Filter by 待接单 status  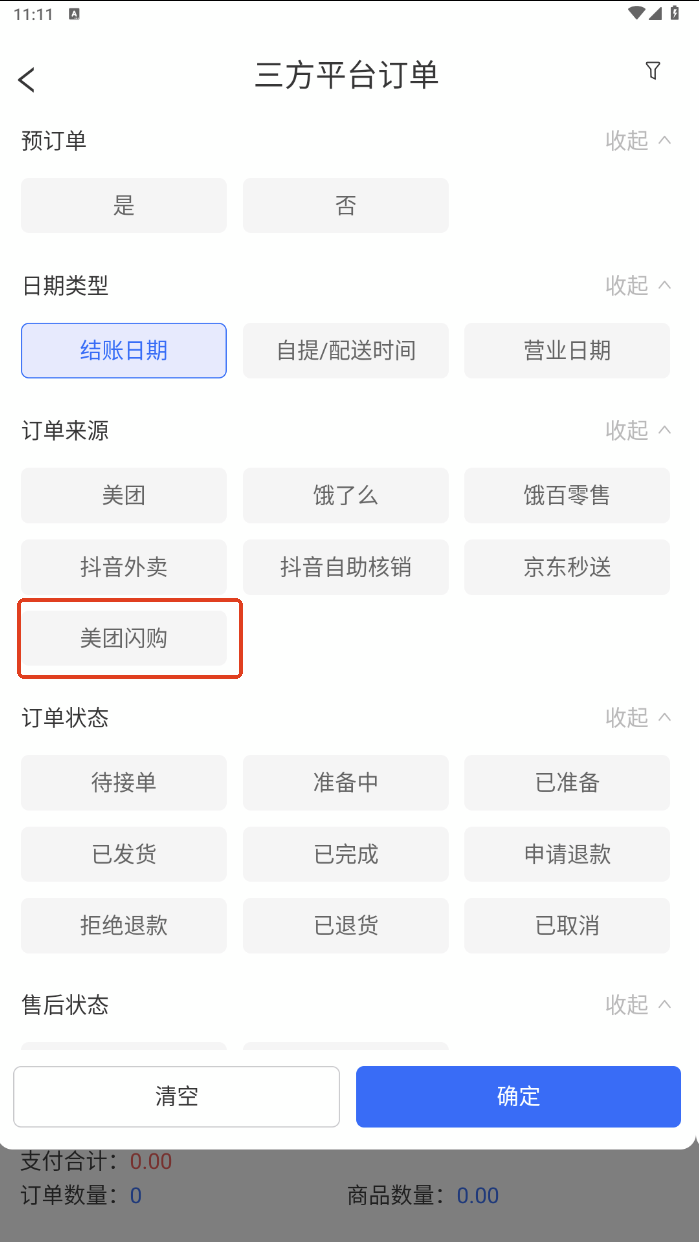[124, 783]
